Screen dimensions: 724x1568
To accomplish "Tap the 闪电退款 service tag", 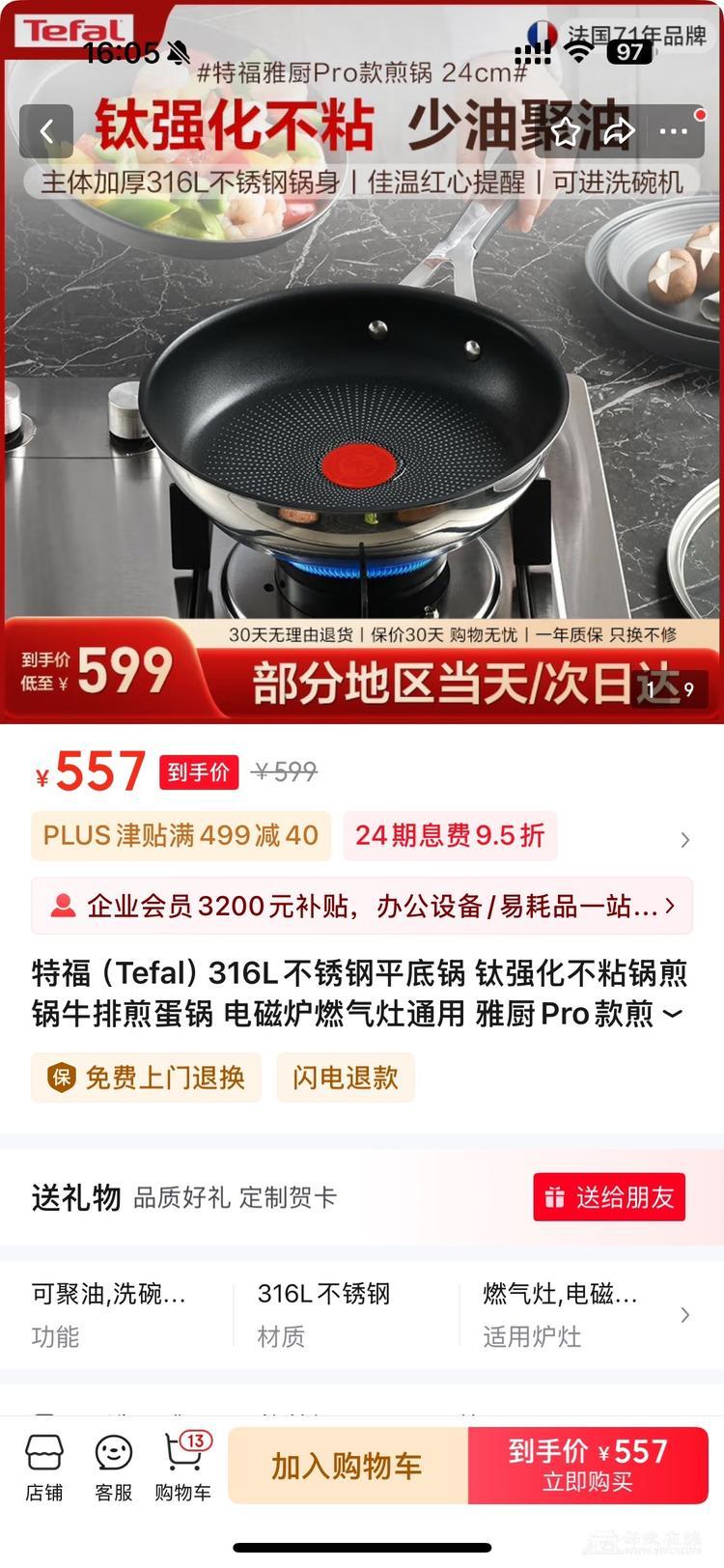I will [x=346, y=1078].
